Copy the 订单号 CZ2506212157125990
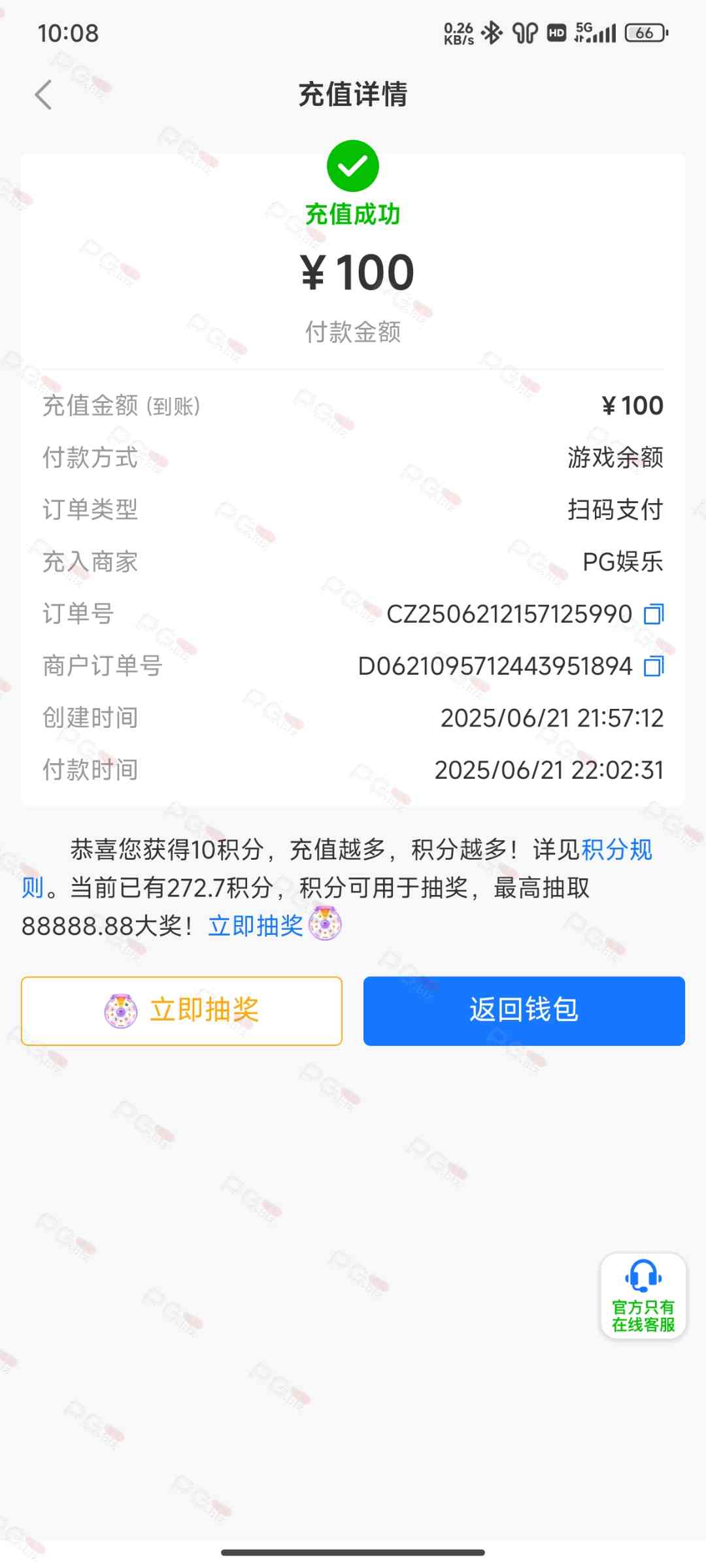Viewport: 706px width, 1568px height. 654,614
